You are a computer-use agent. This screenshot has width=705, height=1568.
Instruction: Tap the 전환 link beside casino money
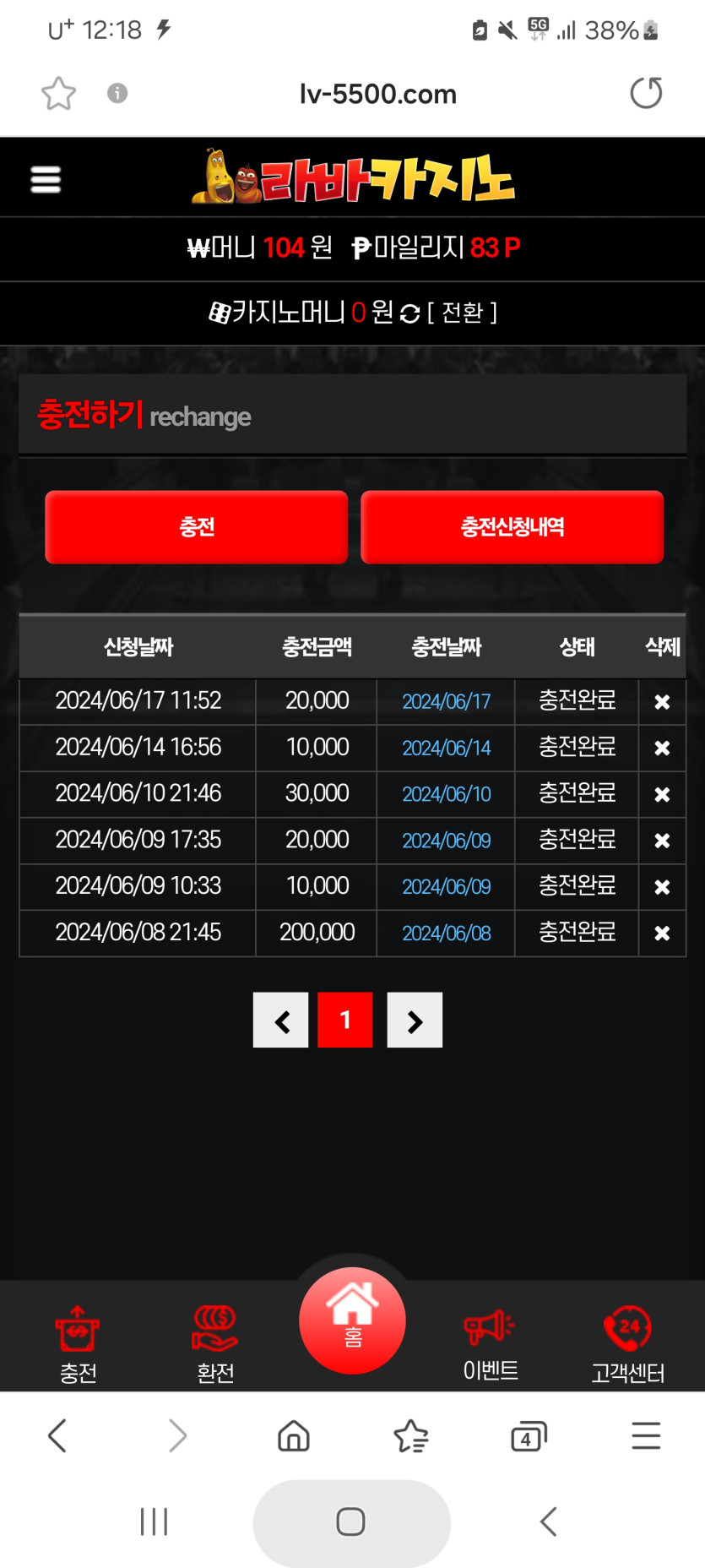coord(462,313)
